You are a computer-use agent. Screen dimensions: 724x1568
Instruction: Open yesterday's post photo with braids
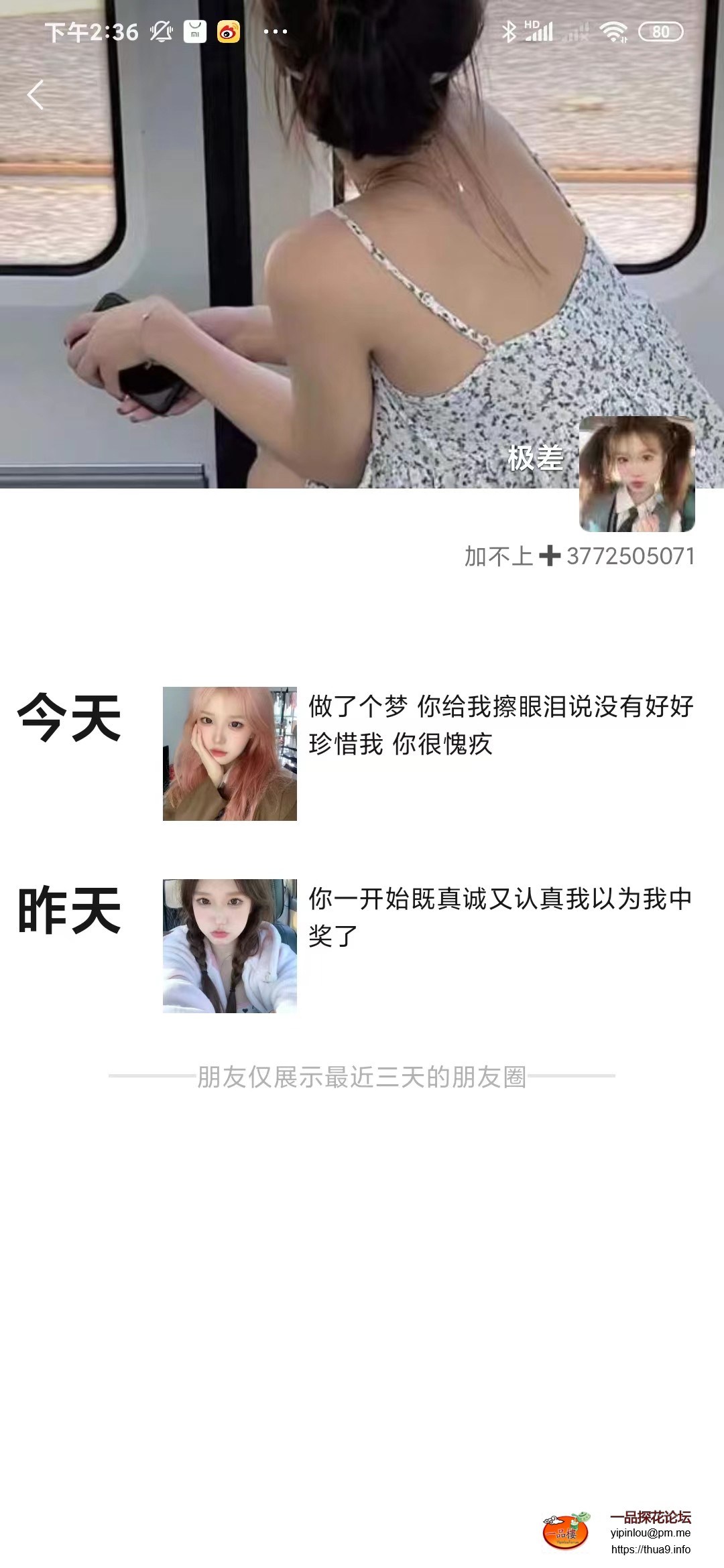pos(229,945)
